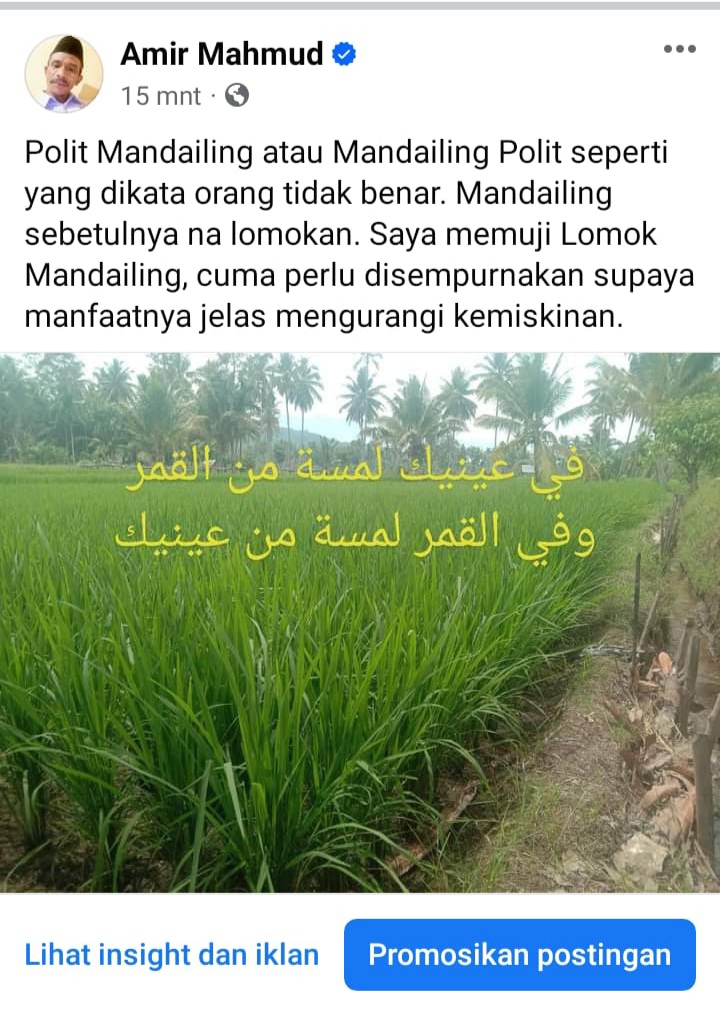Open the post's three-dot overflow menu

pyautogui.click(x=679, y=49)
